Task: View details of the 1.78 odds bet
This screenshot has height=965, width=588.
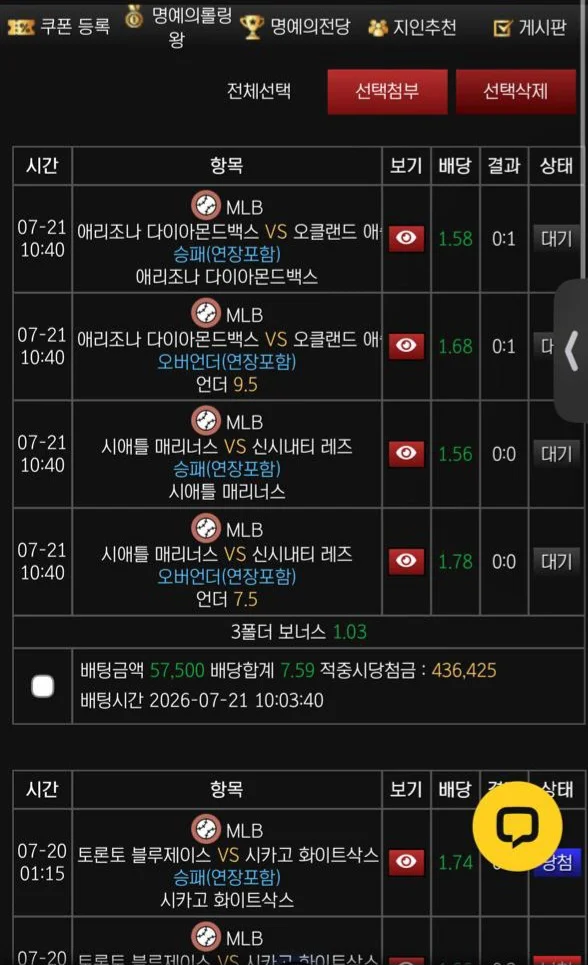Action: [x=406, y=561]
